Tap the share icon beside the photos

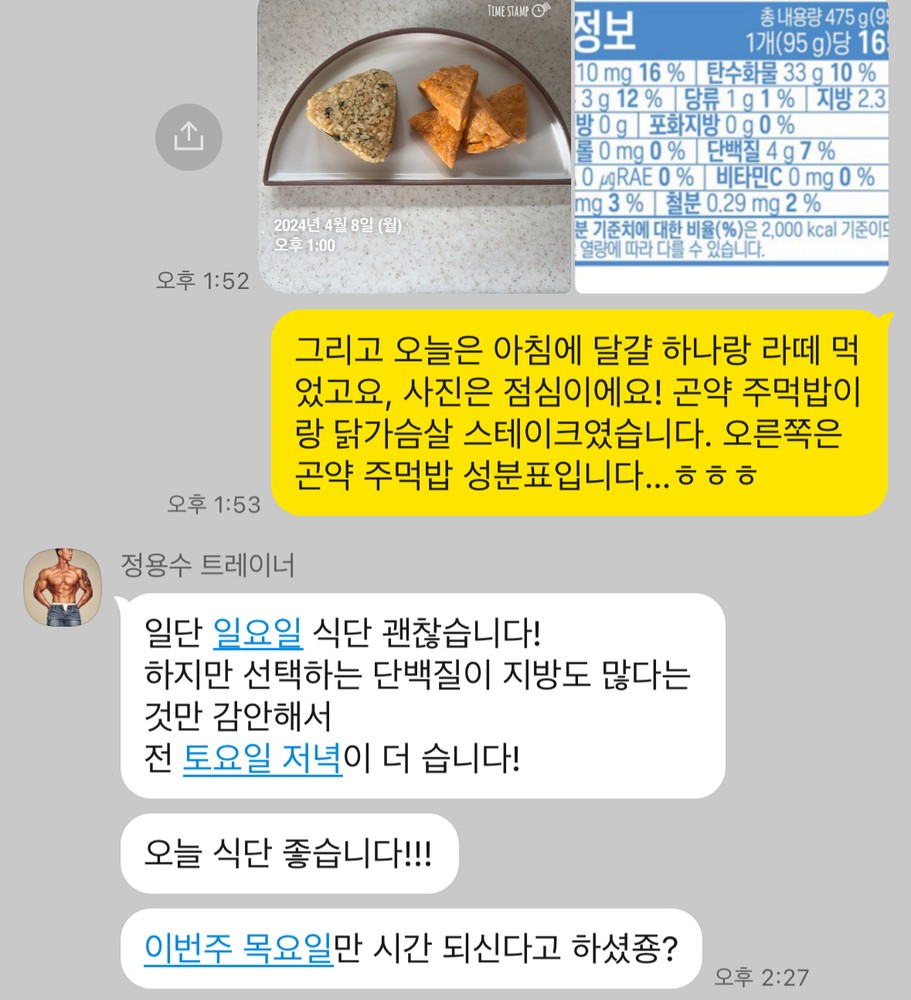click(188, 137)
